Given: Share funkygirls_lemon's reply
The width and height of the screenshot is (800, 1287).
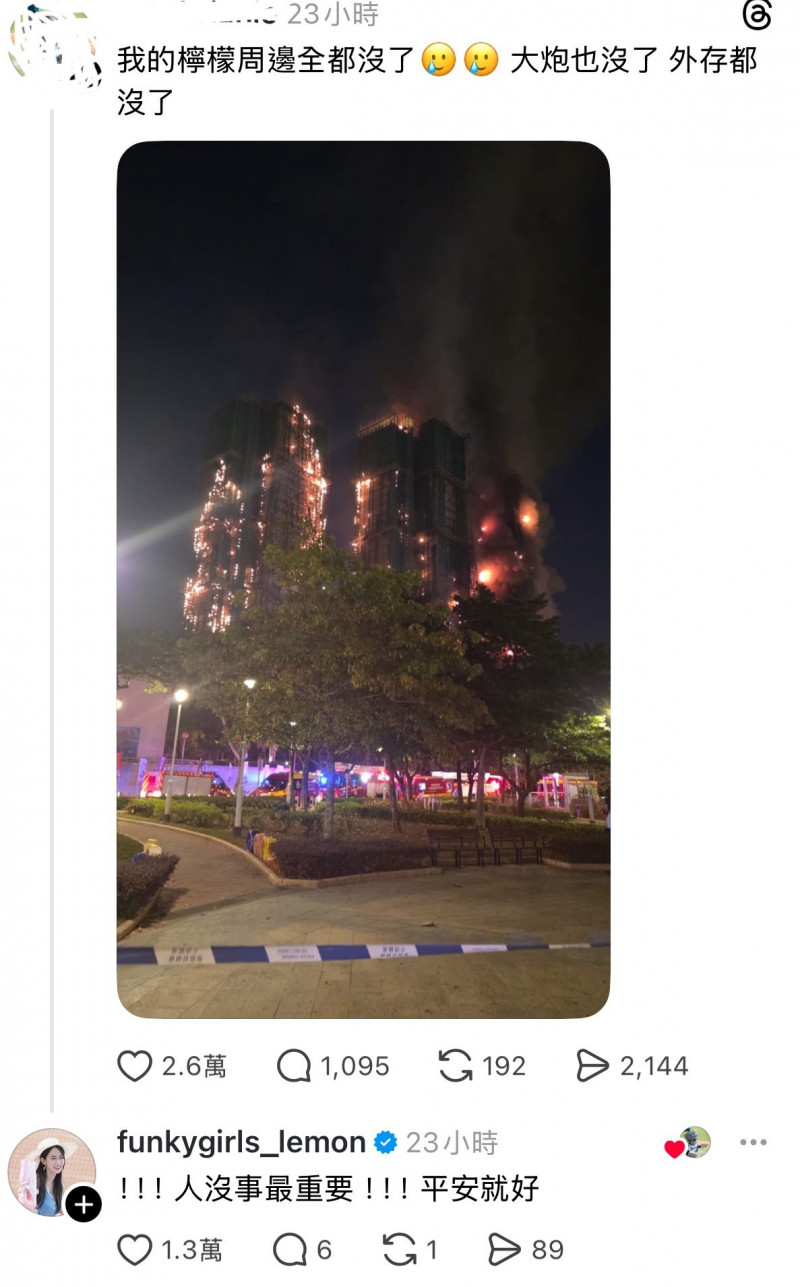Looking at the screenshot, I should pyautogui.click(x=504, y=1249).
